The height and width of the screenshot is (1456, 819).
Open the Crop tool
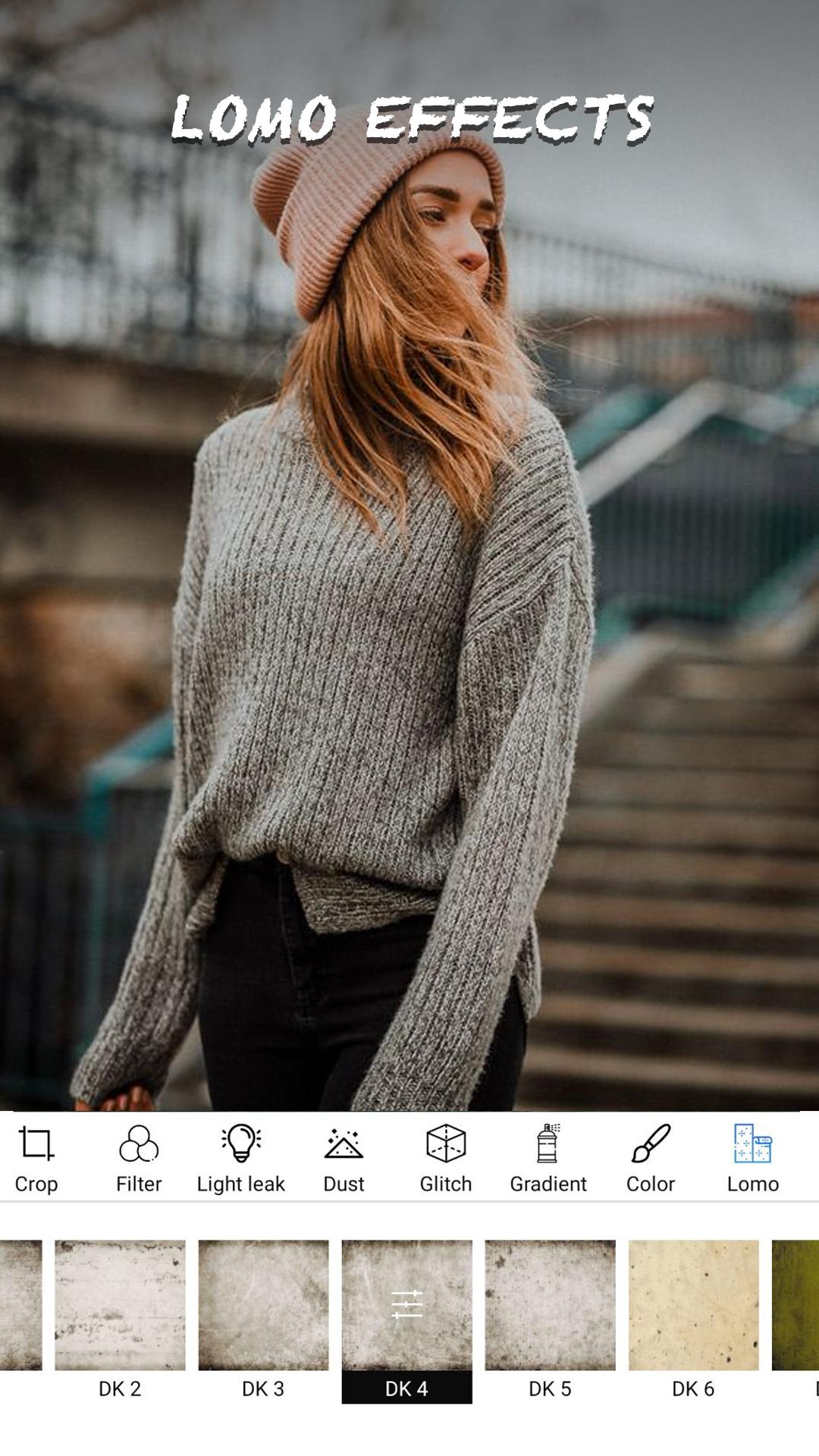point(36,1159)
